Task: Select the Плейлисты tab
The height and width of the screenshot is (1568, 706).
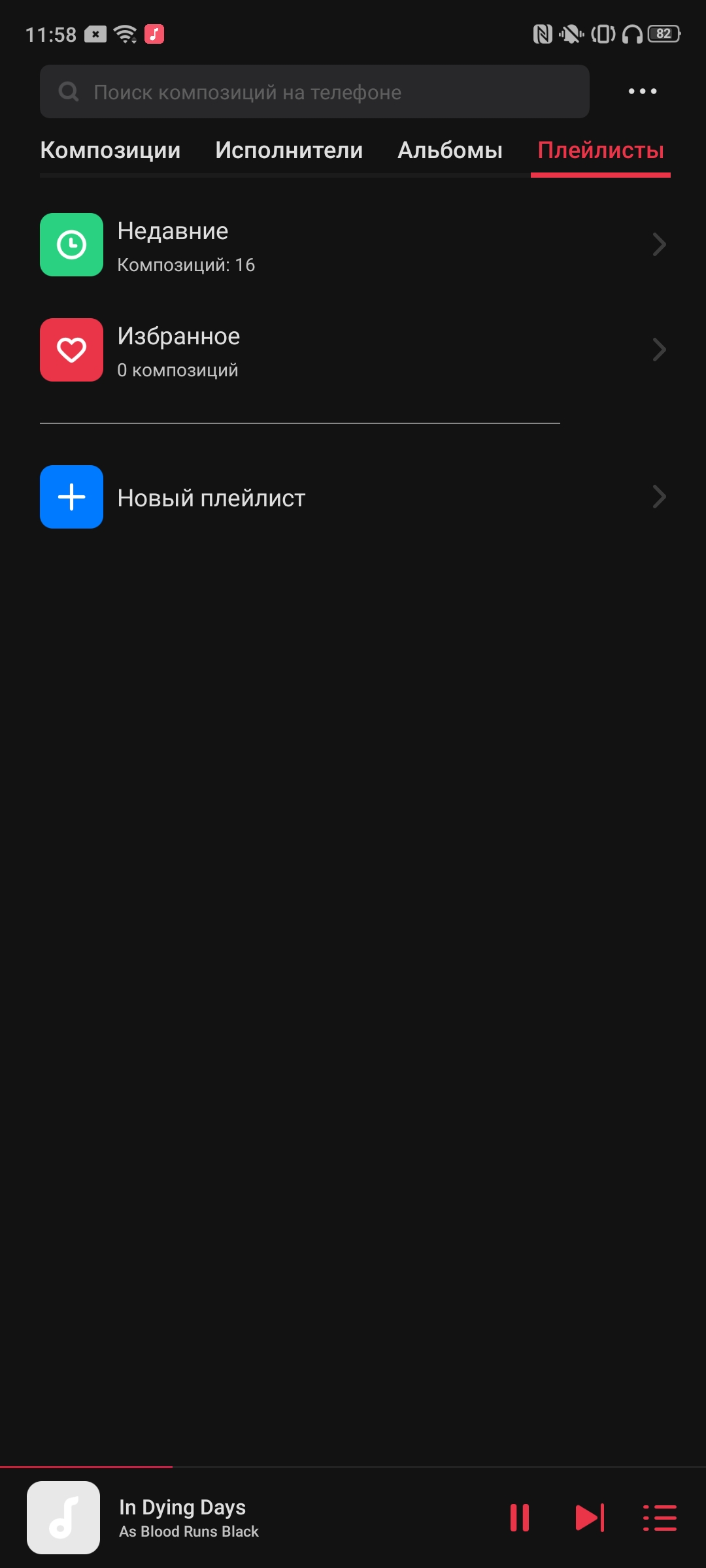Action: [x=600, y=150]
